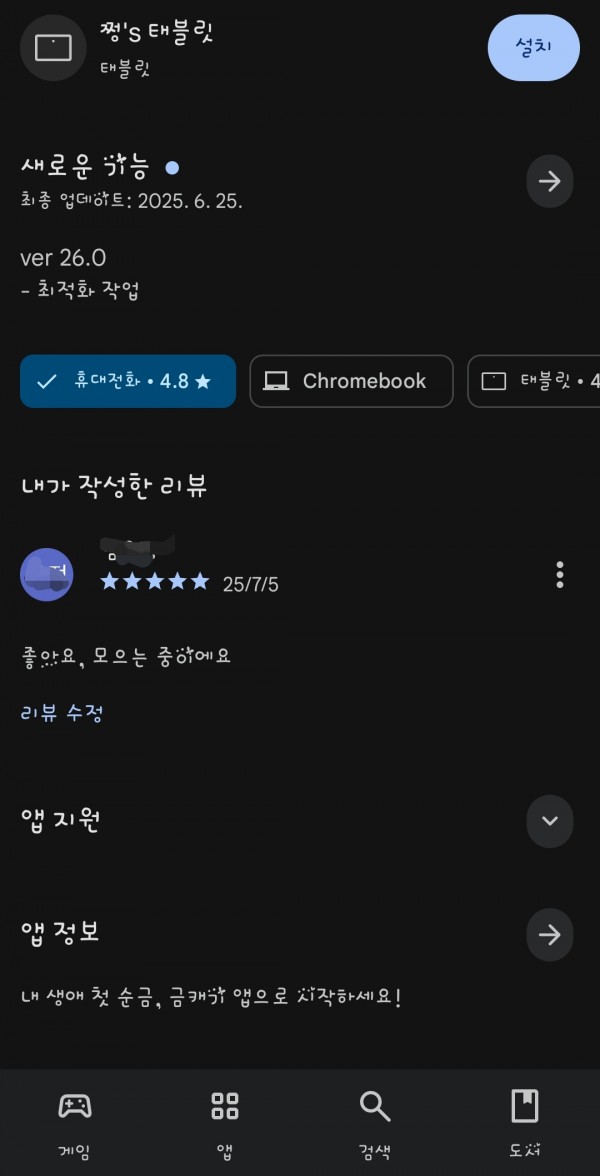Switch to the 앱 tab

click(225, 1122)
